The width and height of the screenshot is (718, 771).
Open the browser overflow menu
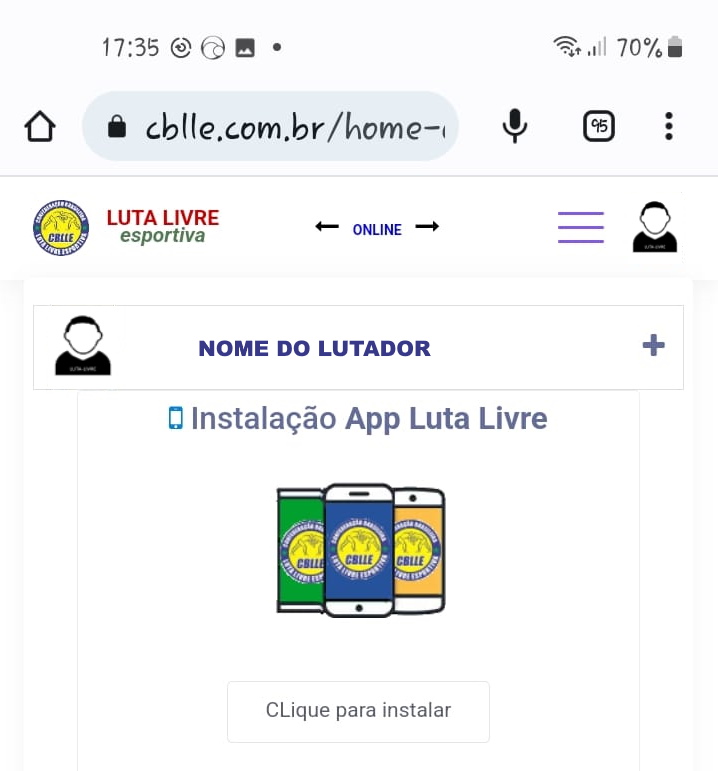click(669, 126)
